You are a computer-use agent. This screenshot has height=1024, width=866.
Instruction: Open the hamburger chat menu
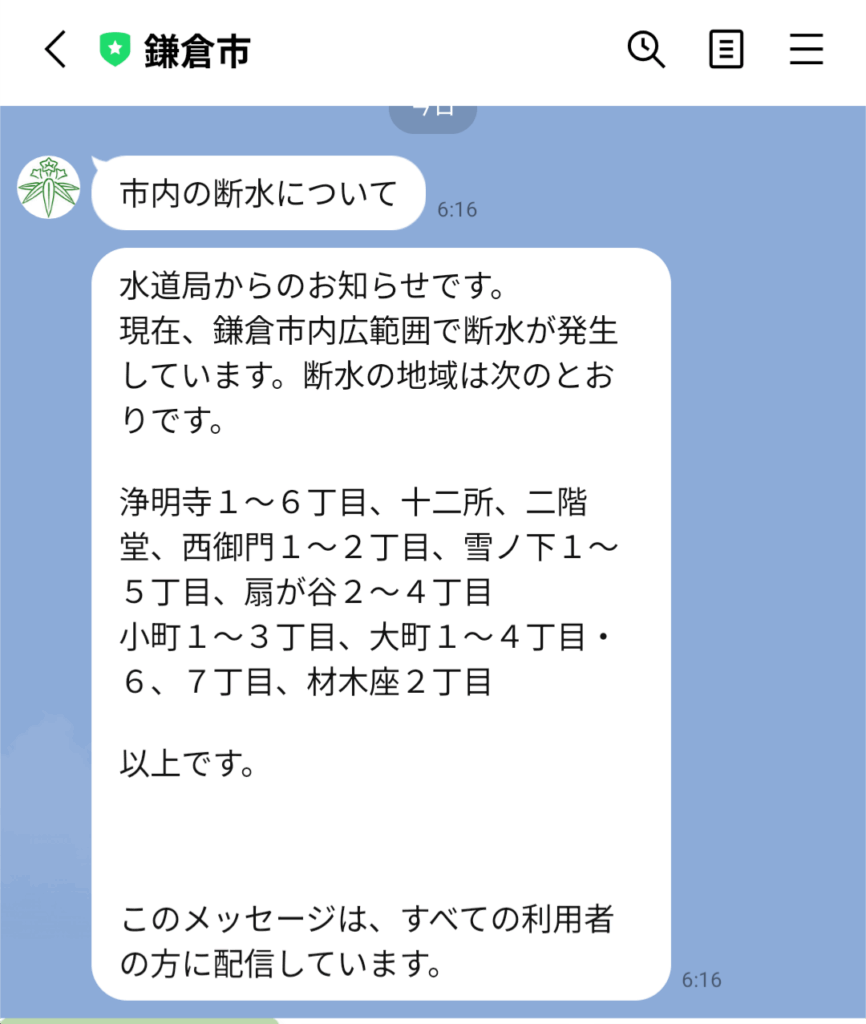806,49
